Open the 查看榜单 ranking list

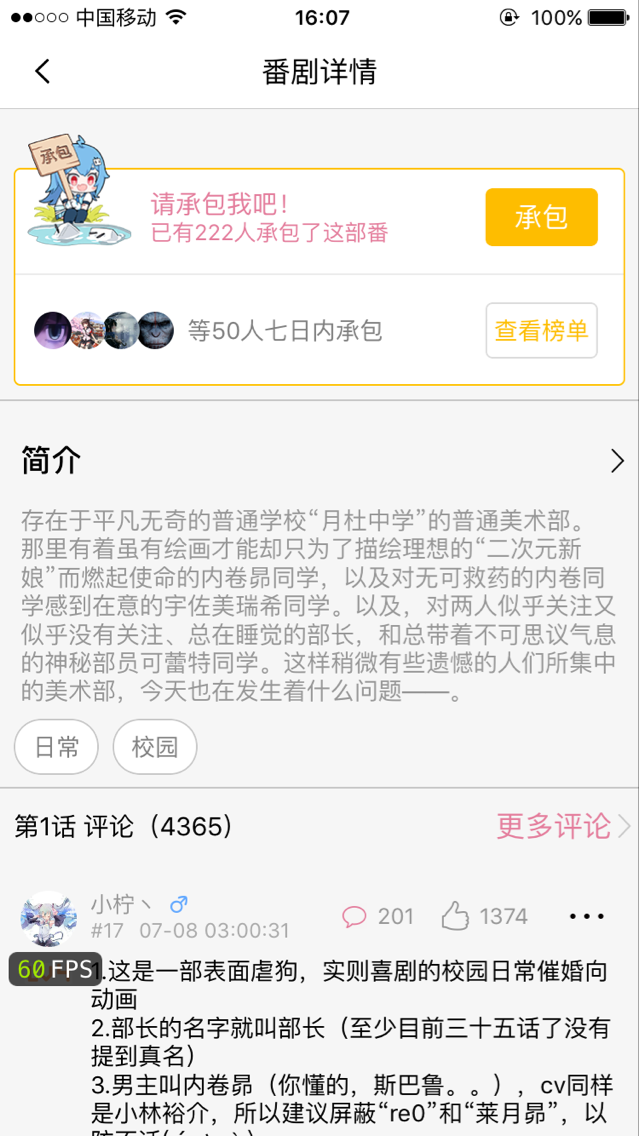point(541,331)
